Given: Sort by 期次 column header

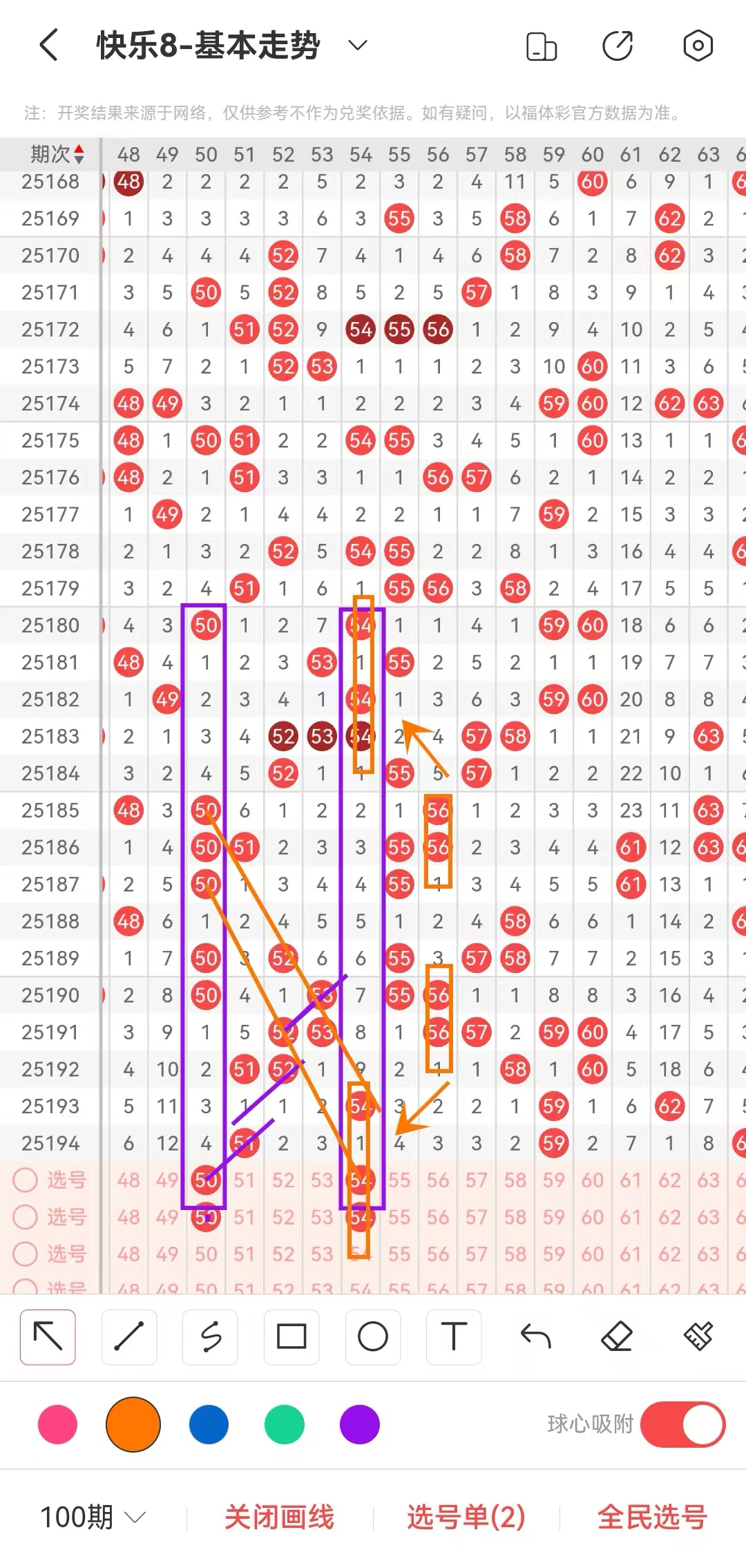Looking at the screenshot, I should [x=57, y=154].
